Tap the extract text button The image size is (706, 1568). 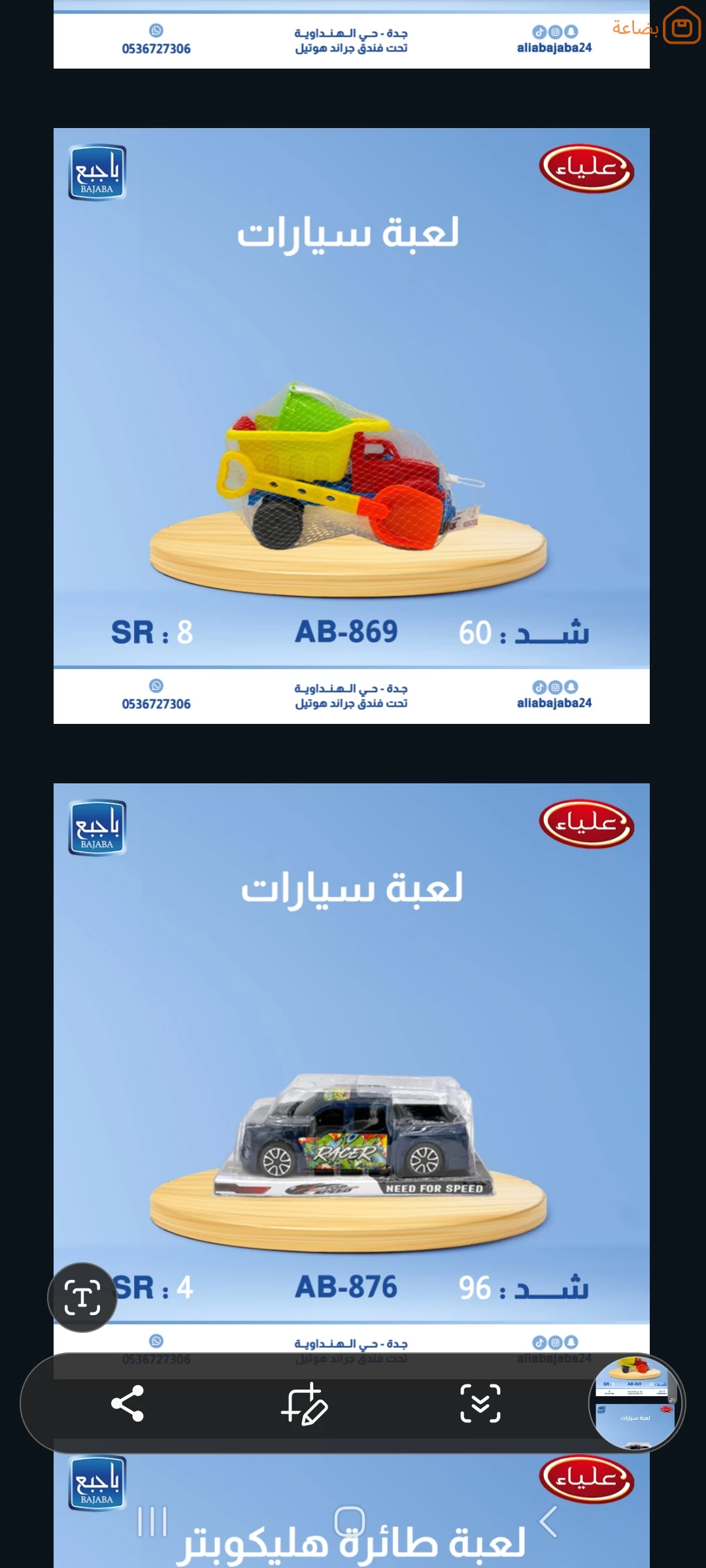click(x=82, y=1297)
